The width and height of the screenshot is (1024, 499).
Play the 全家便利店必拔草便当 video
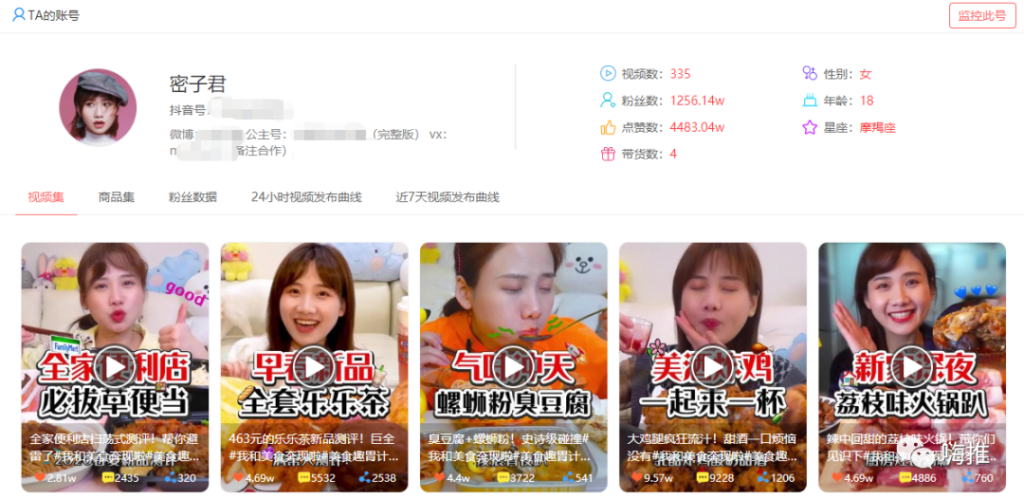click(x=115, y=367)
